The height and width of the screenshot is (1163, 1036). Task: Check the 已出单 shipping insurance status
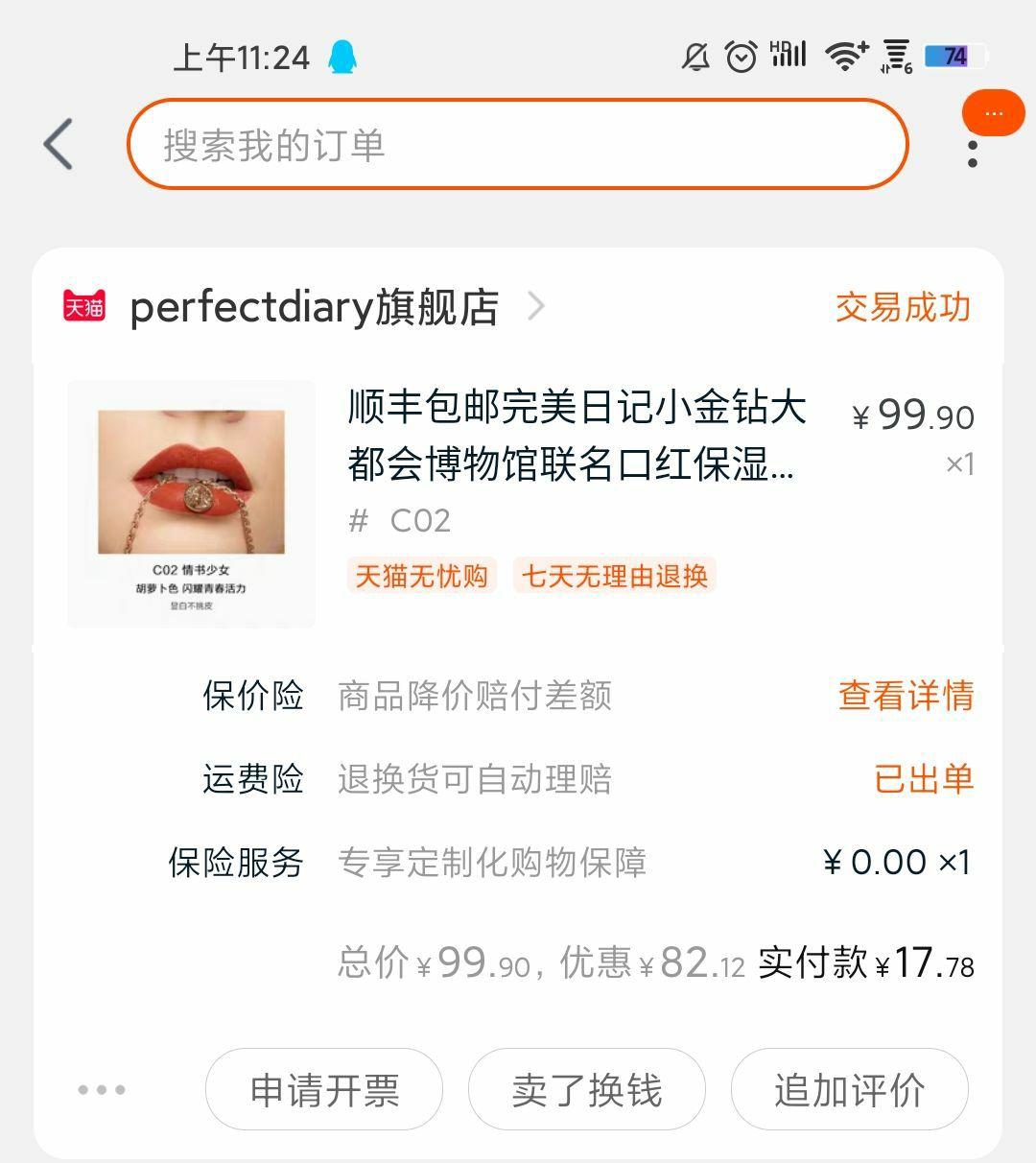pos(923,778)
